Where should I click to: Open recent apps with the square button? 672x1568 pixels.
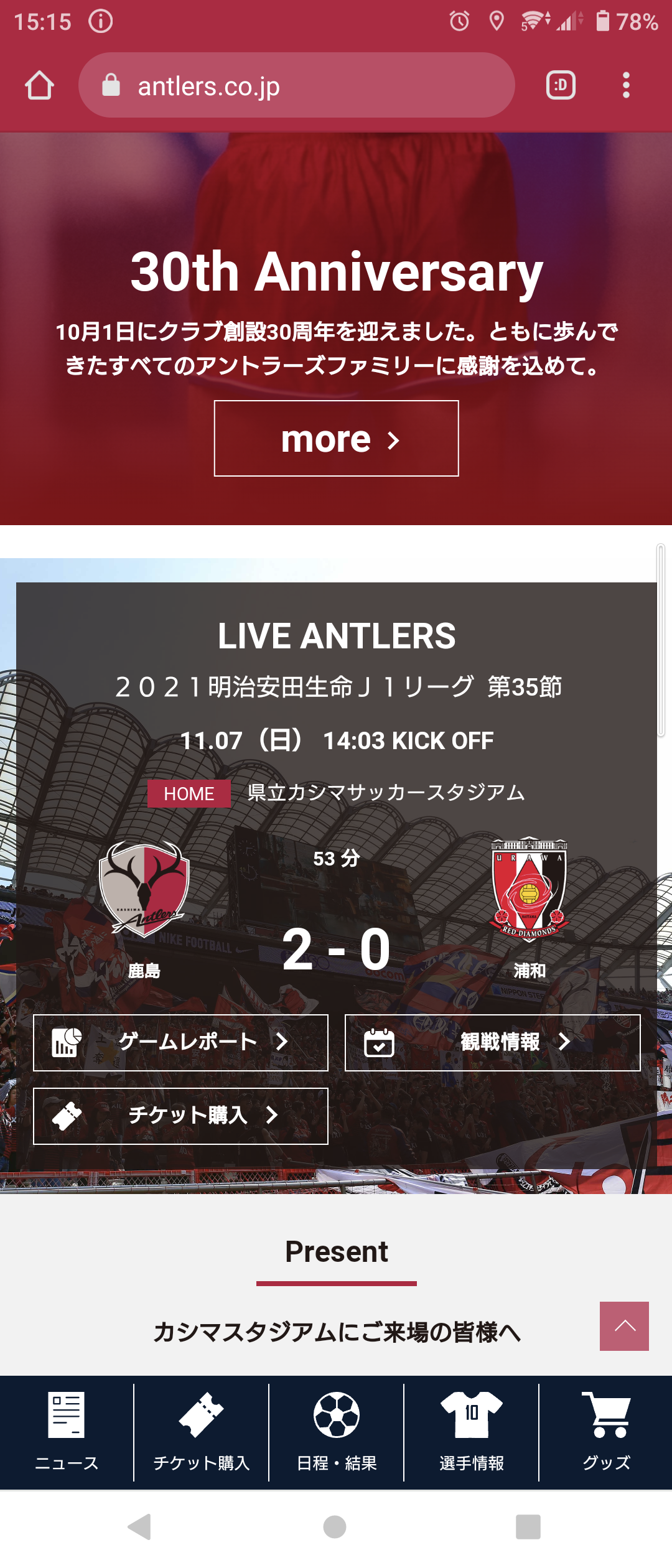tap(528, 1526)
